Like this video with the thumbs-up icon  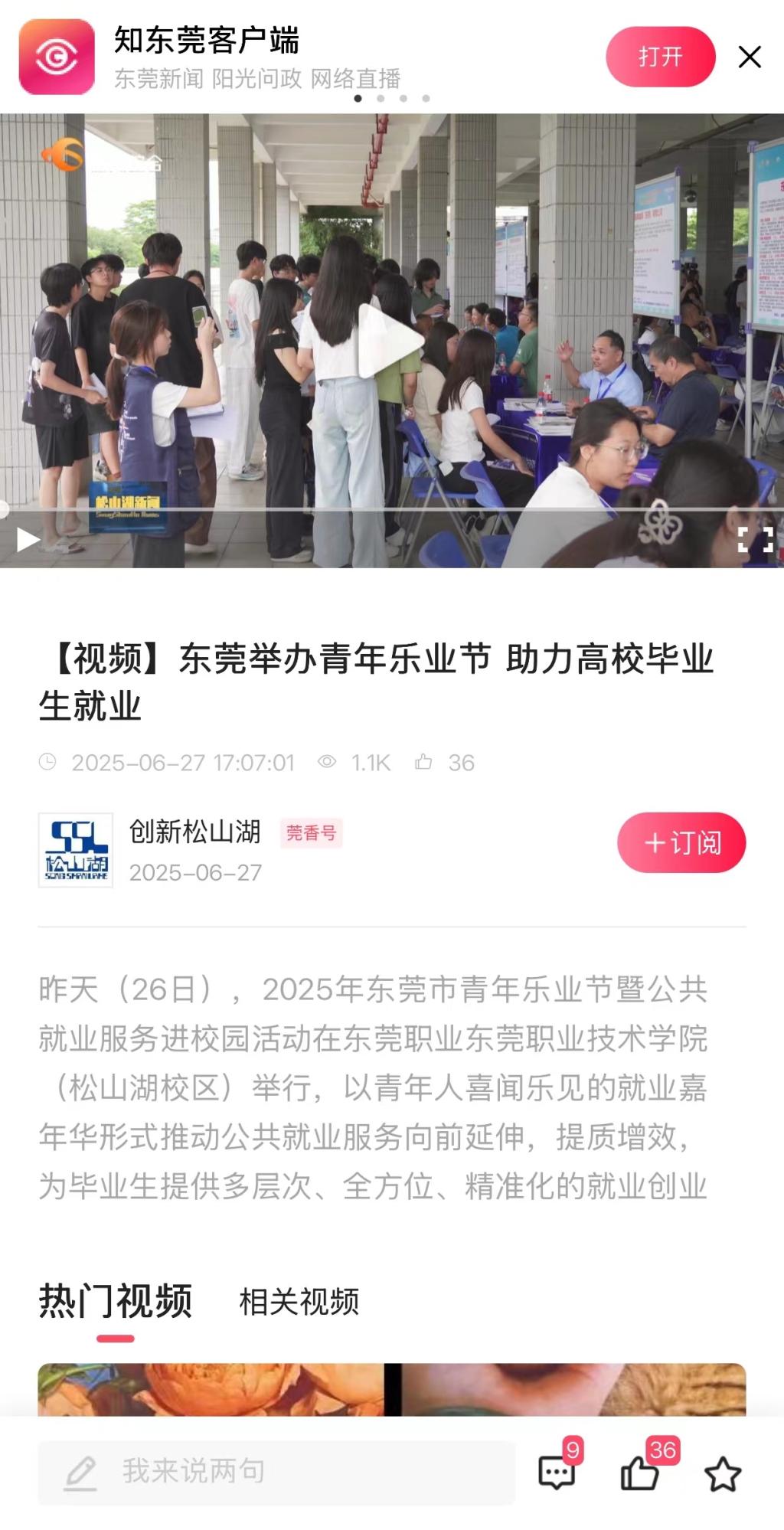pyautogui.click(x=639, y=1472)
